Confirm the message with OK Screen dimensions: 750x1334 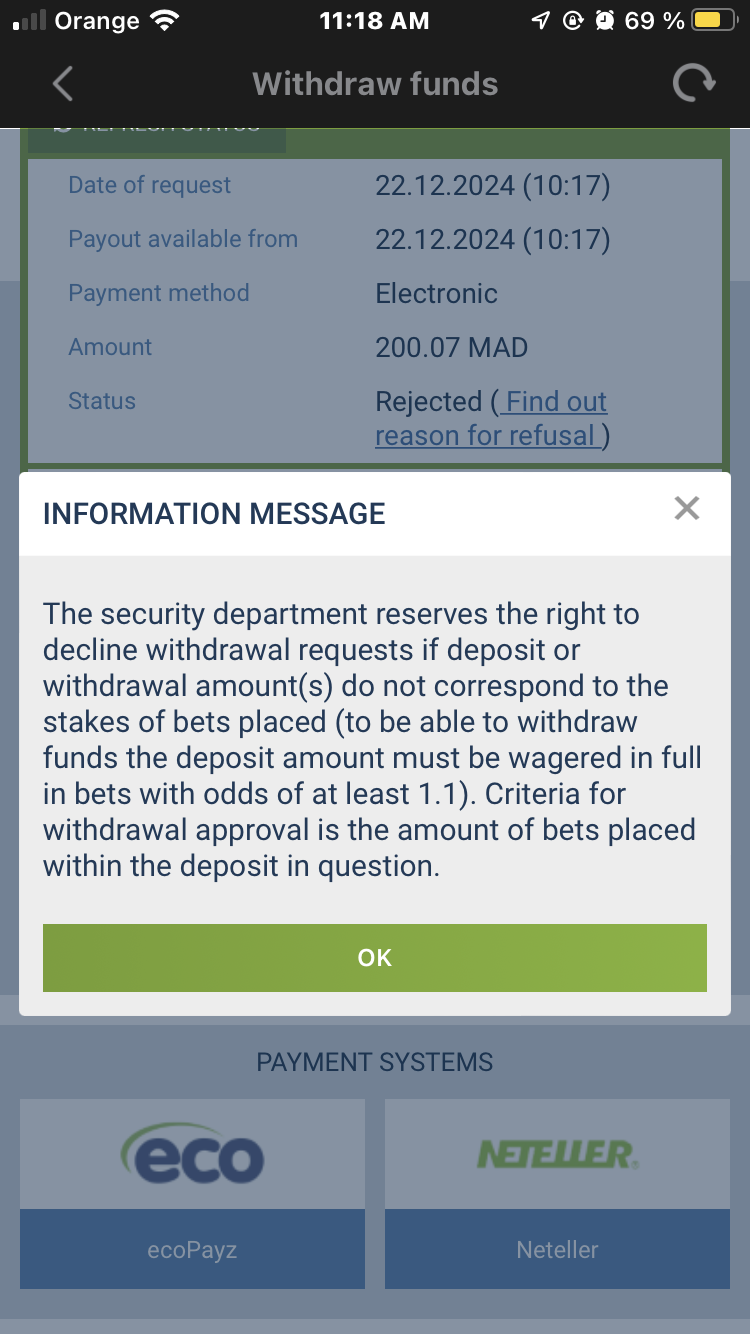click(x=375, y=958)
